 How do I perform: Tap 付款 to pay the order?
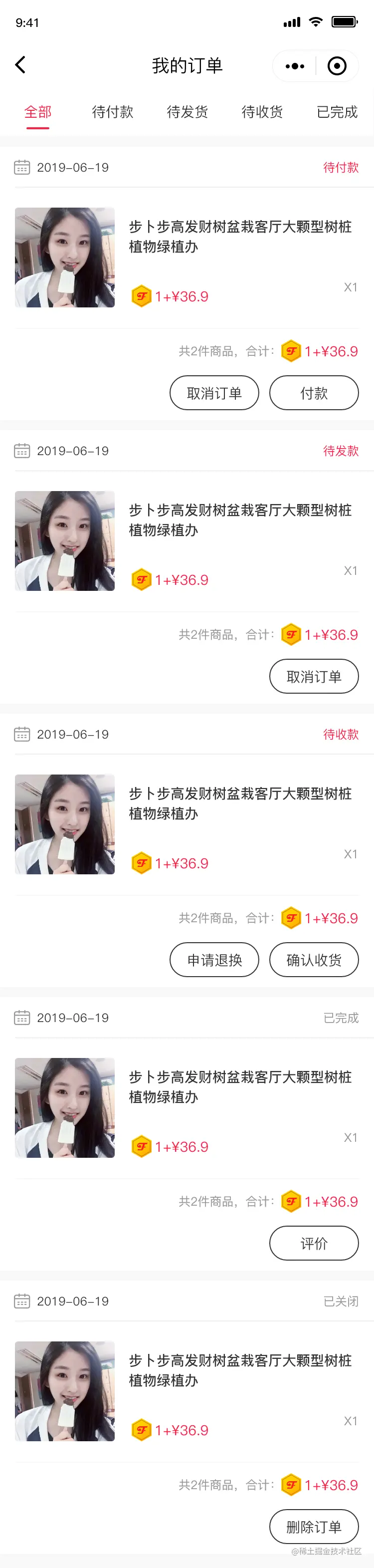(x=314, y=393)
